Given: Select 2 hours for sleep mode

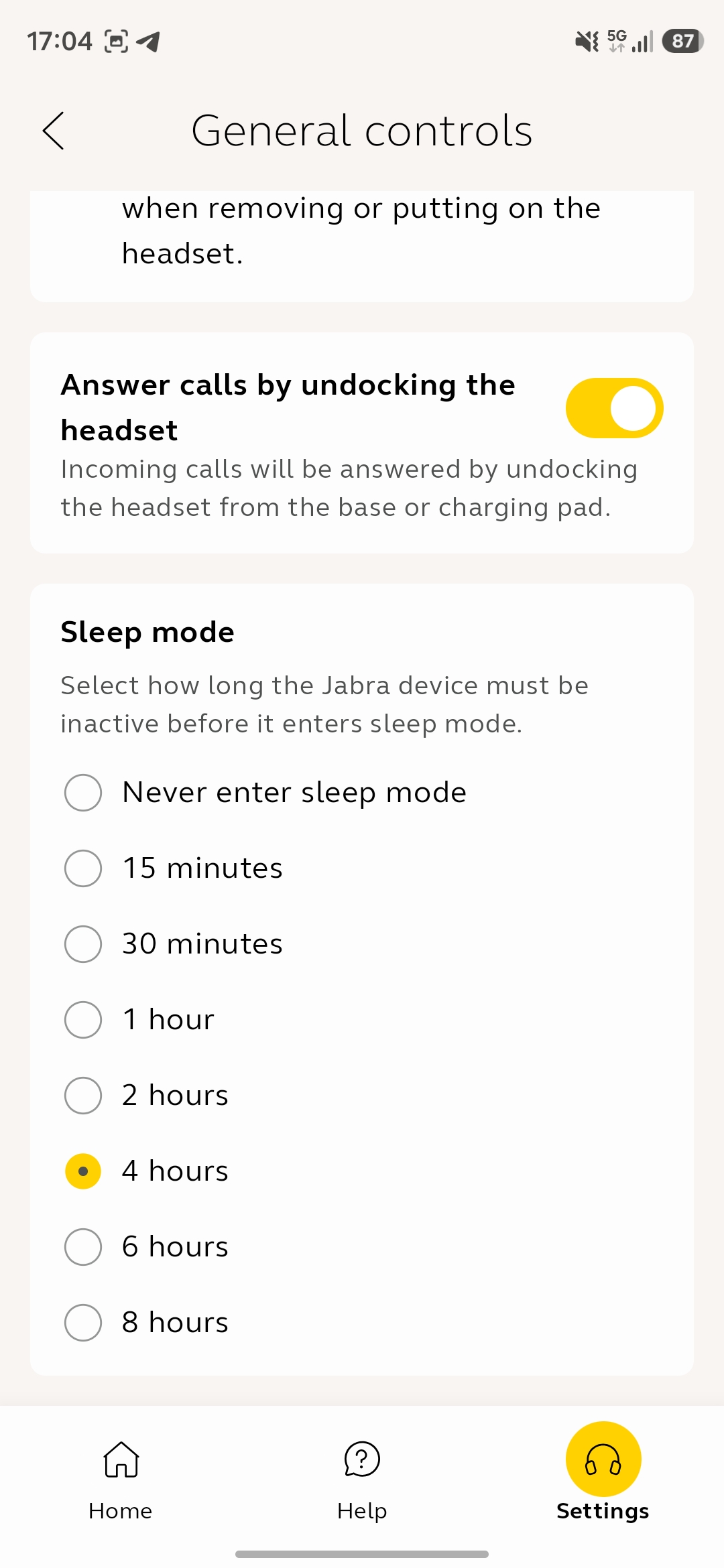Looking at the screenshot, I should coord(83,1096).
